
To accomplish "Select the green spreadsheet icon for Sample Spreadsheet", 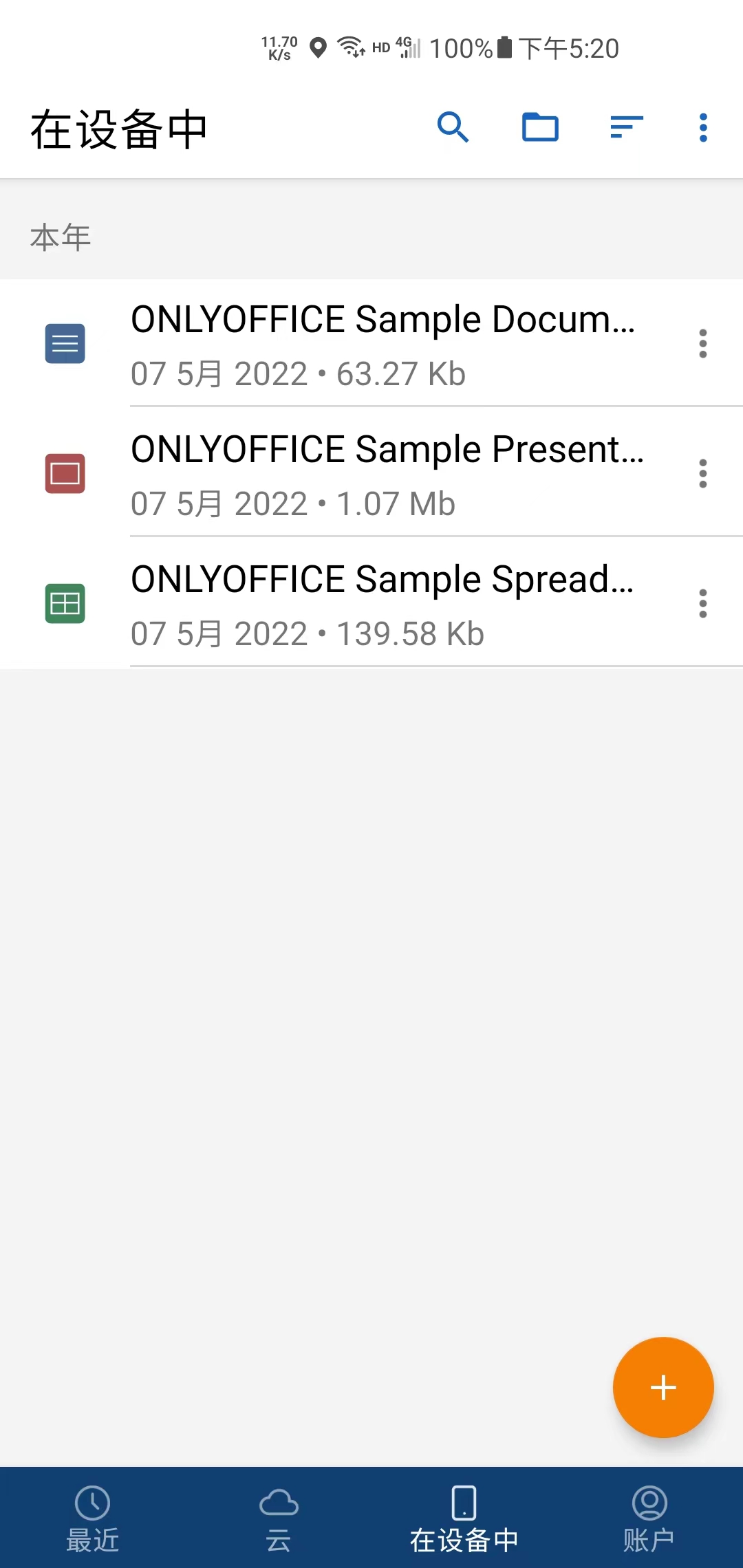I will pos(65,603).
